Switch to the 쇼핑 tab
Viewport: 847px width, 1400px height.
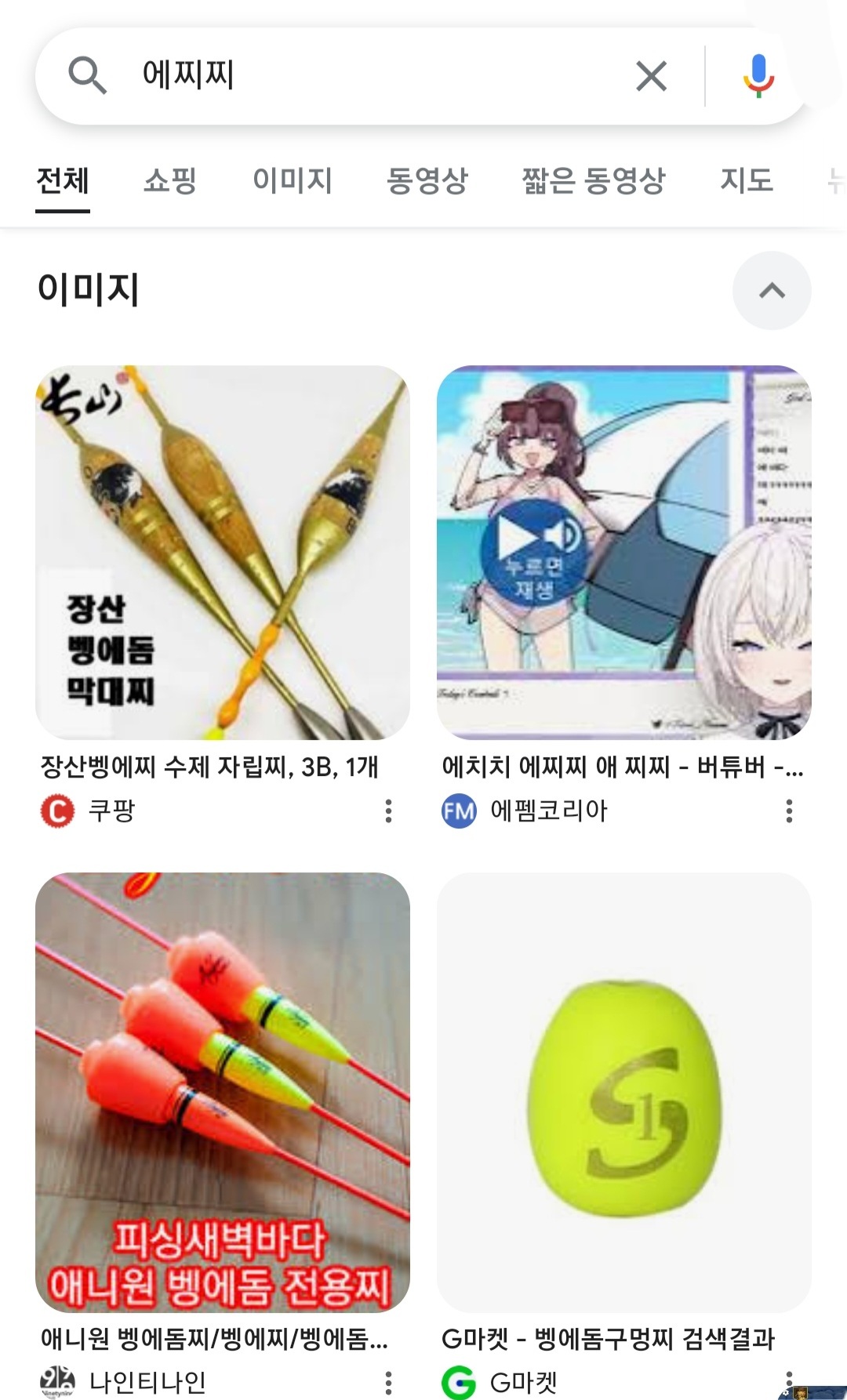[x=169, y=181]
